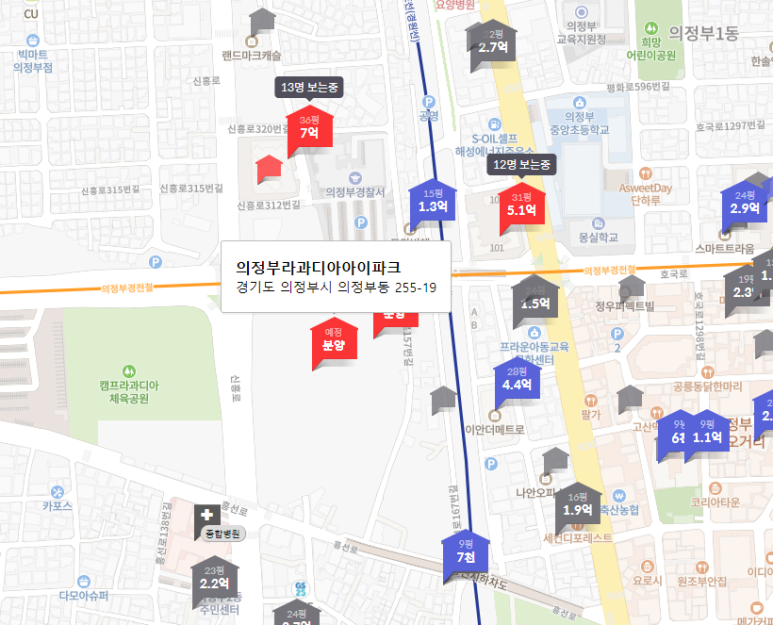This screenshot has height=625, width=773.
Task: Open the red 예정 분양 marker
Action: (x=333, y=340)
